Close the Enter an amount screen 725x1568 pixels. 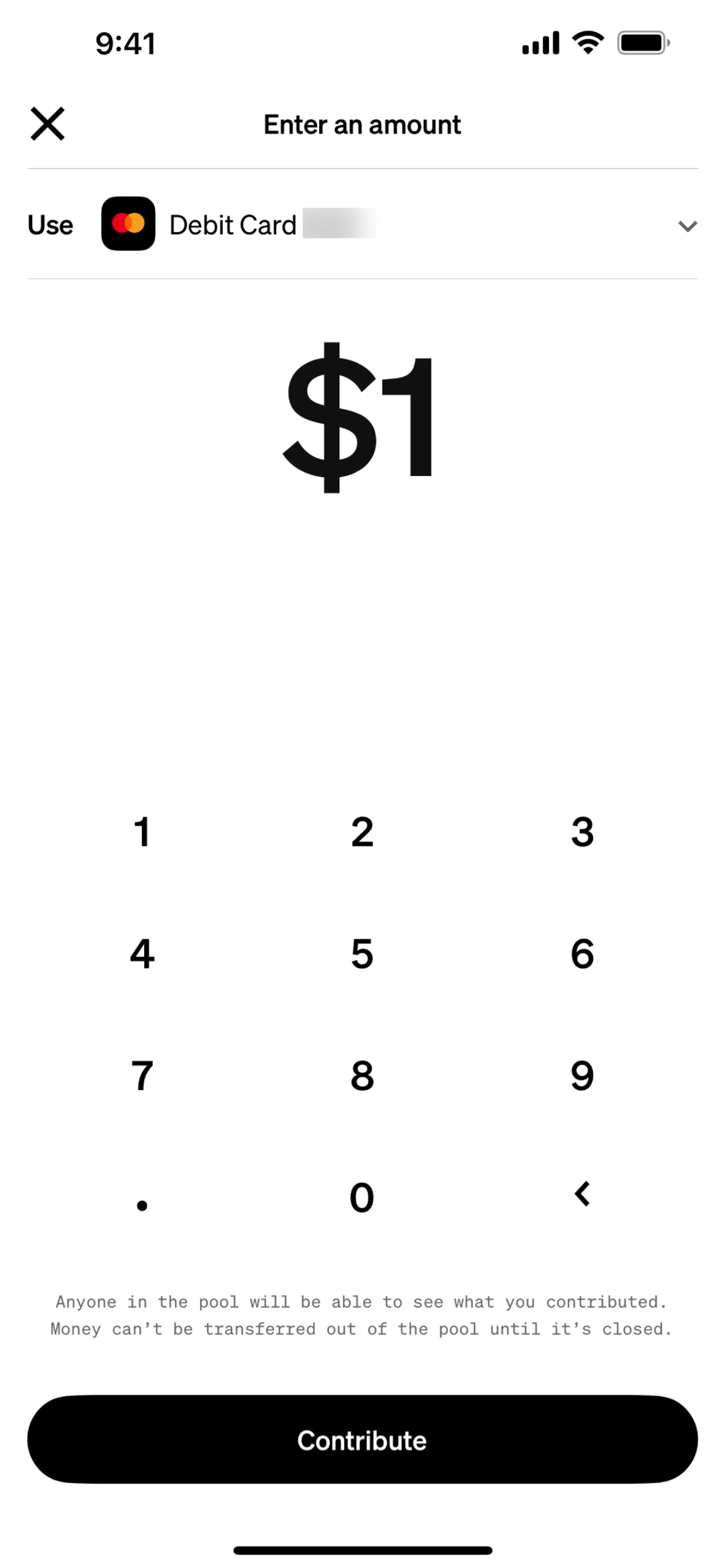tap(48, 123)
